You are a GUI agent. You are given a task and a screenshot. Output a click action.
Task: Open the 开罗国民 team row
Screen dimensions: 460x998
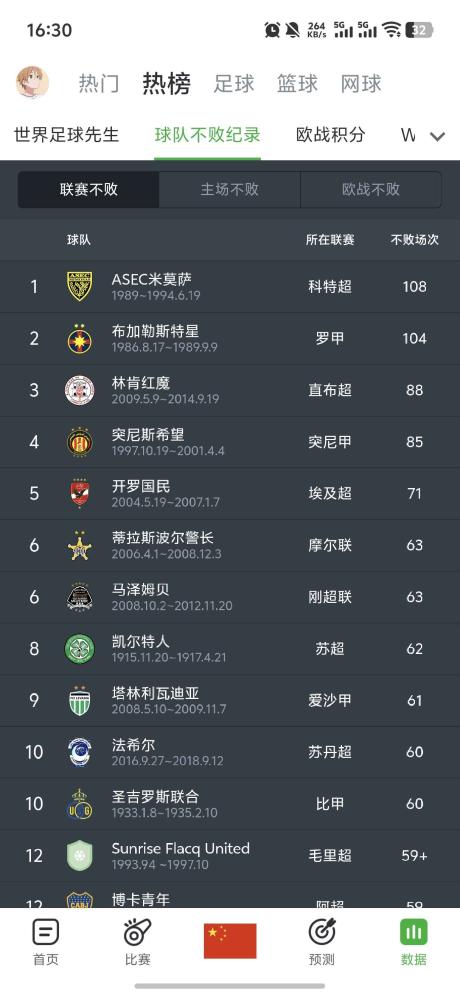click(x=230, y=493)
